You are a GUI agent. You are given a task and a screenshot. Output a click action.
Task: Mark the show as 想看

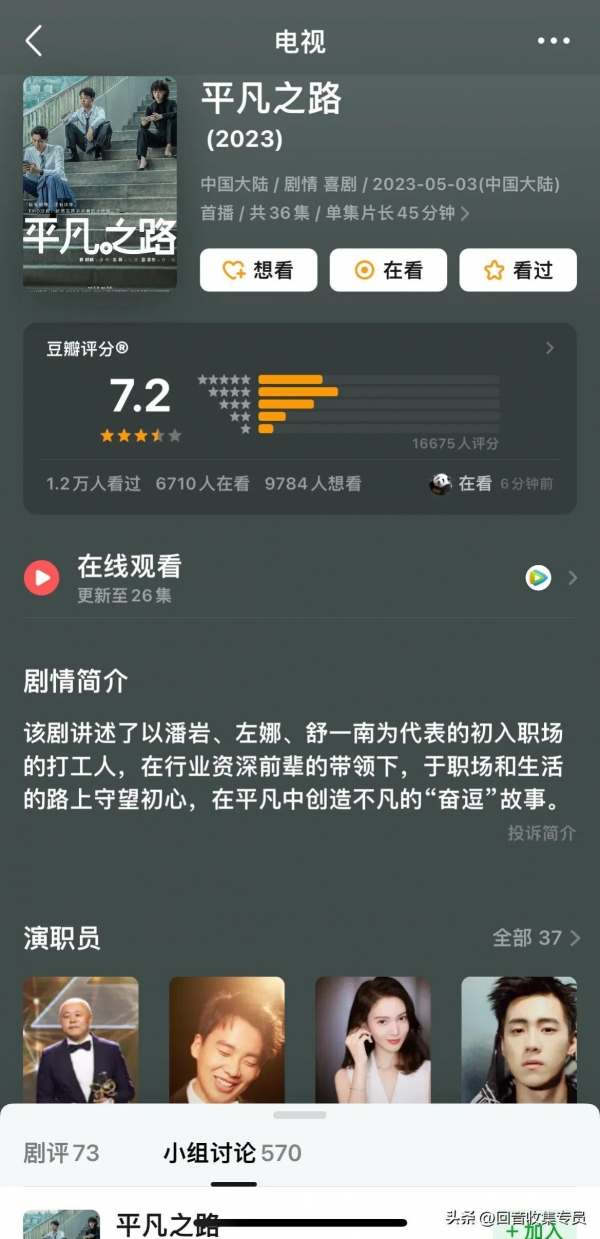(x=258, y=270)
